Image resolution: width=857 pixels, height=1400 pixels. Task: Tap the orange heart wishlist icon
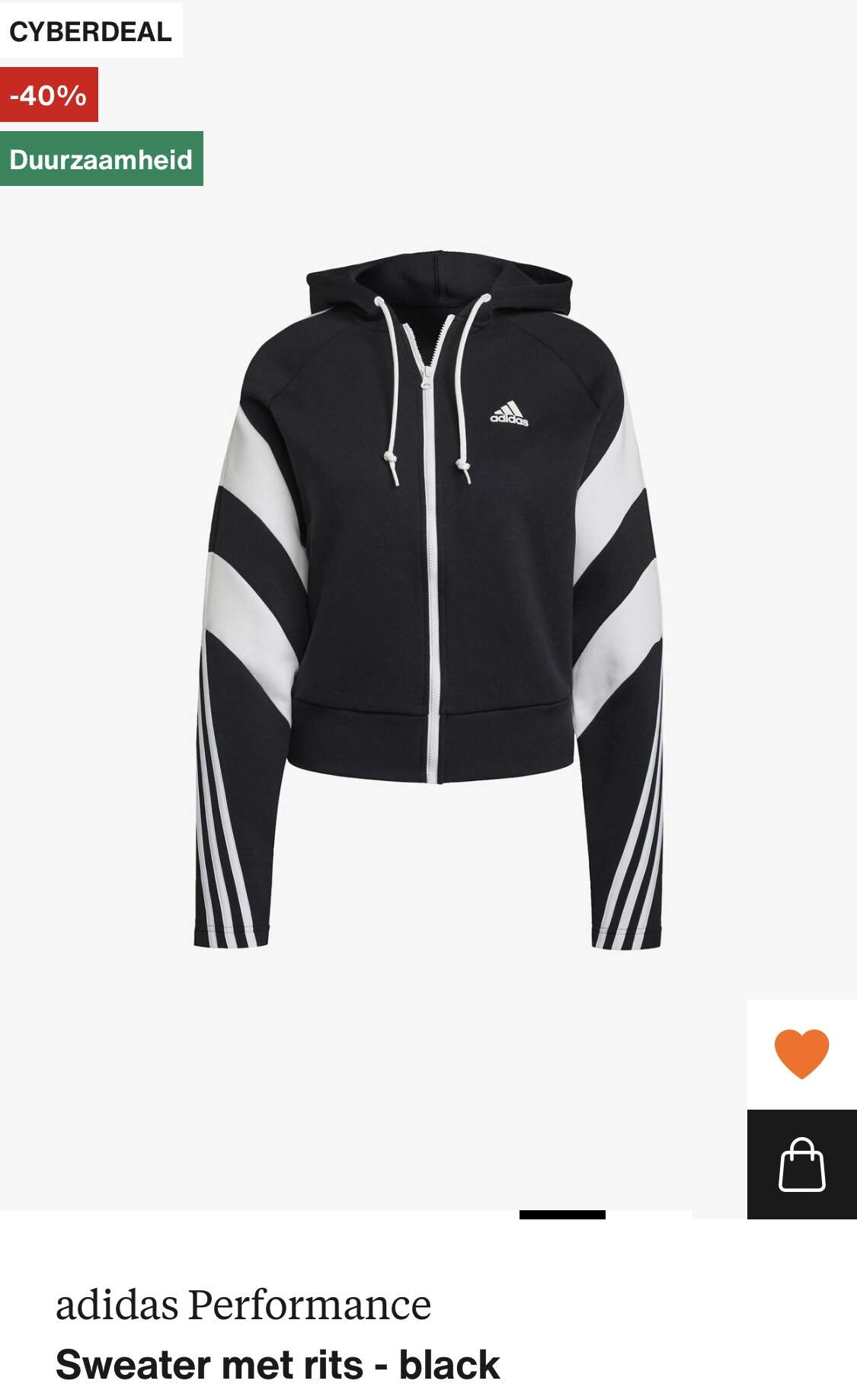pyautogui.click(x=801, y=1054)
